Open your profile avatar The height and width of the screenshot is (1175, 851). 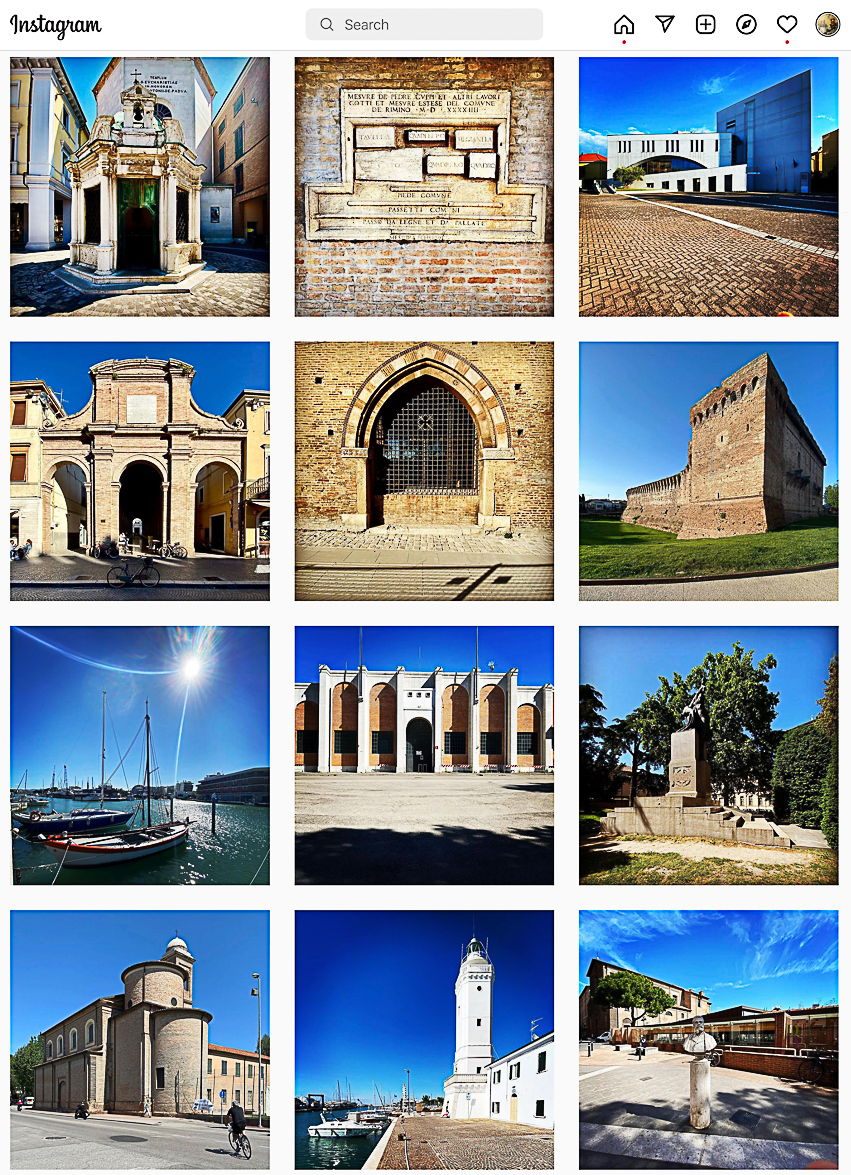827,25
